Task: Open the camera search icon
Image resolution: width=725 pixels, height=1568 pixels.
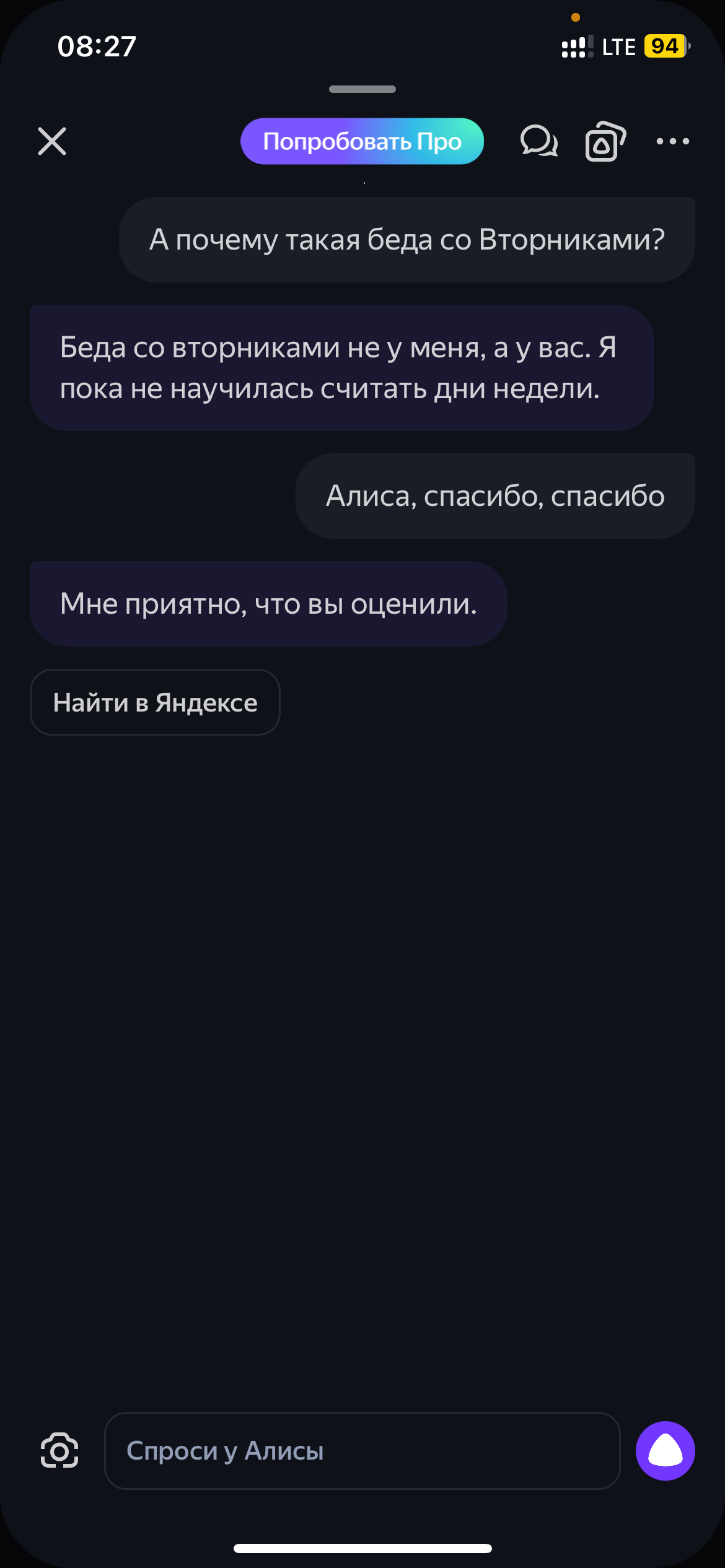Action: click(59, 1450)
